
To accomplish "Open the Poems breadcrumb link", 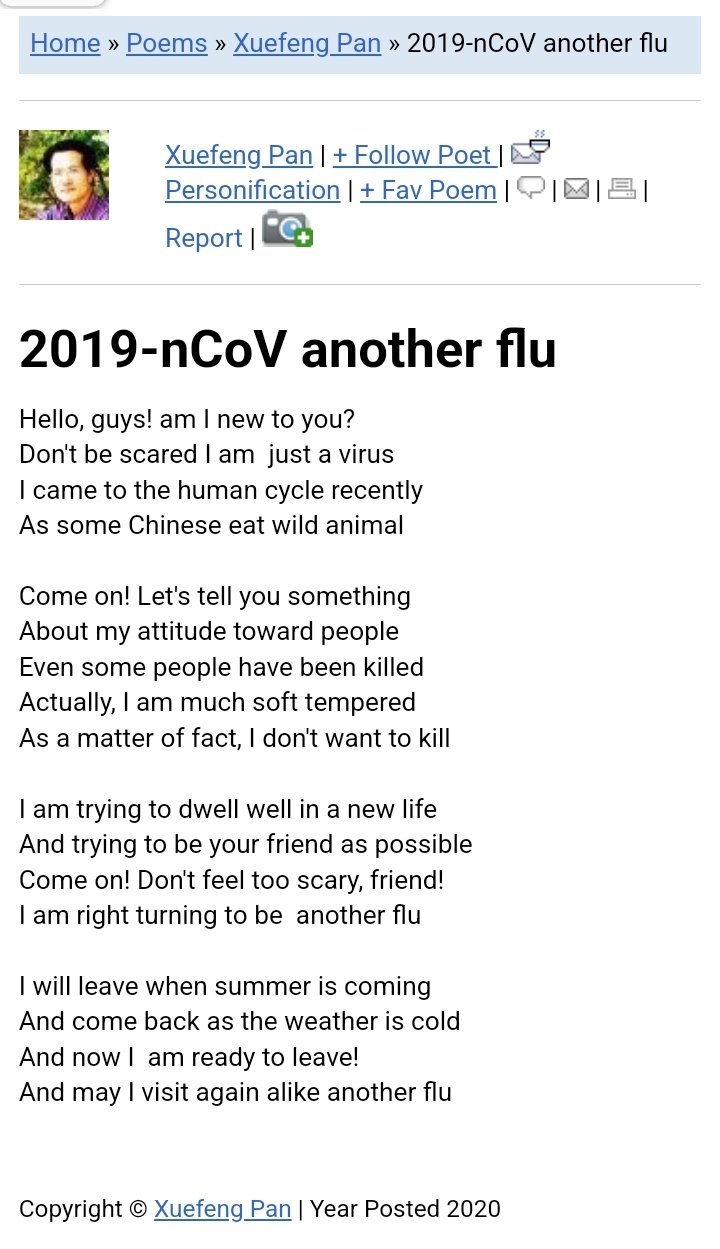I will click(166, 43).
